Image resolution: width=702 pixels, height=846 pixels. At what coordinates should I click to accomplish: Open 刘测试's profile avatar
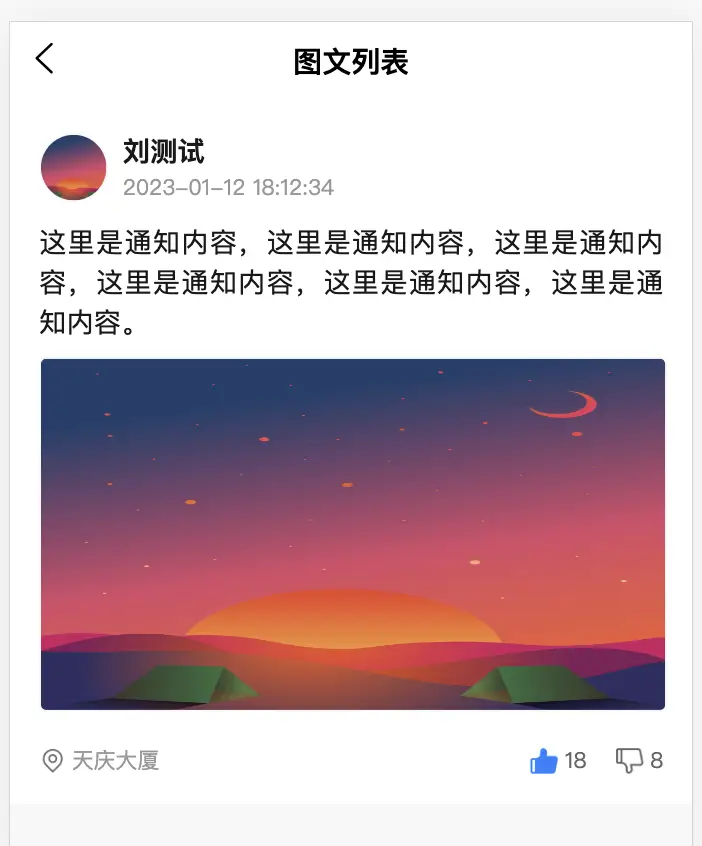pyautogui.click(x=73, y=167)
